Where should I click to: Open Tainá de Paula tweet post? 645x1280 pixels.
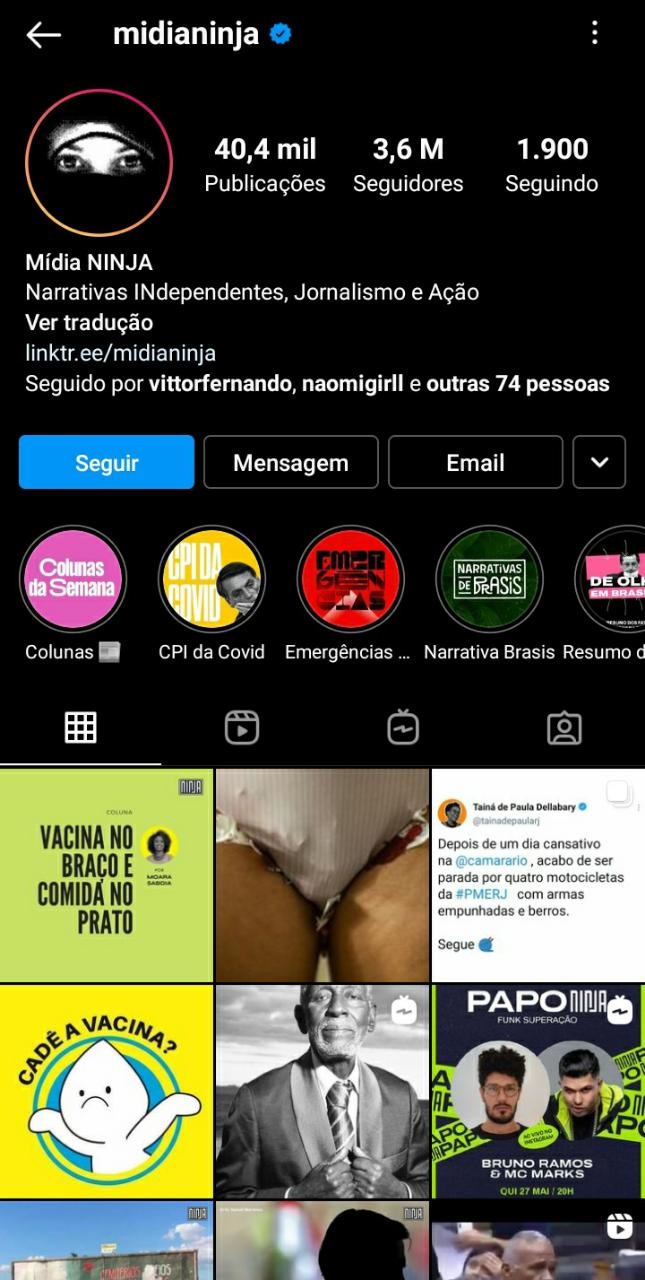tap(538, 874)
